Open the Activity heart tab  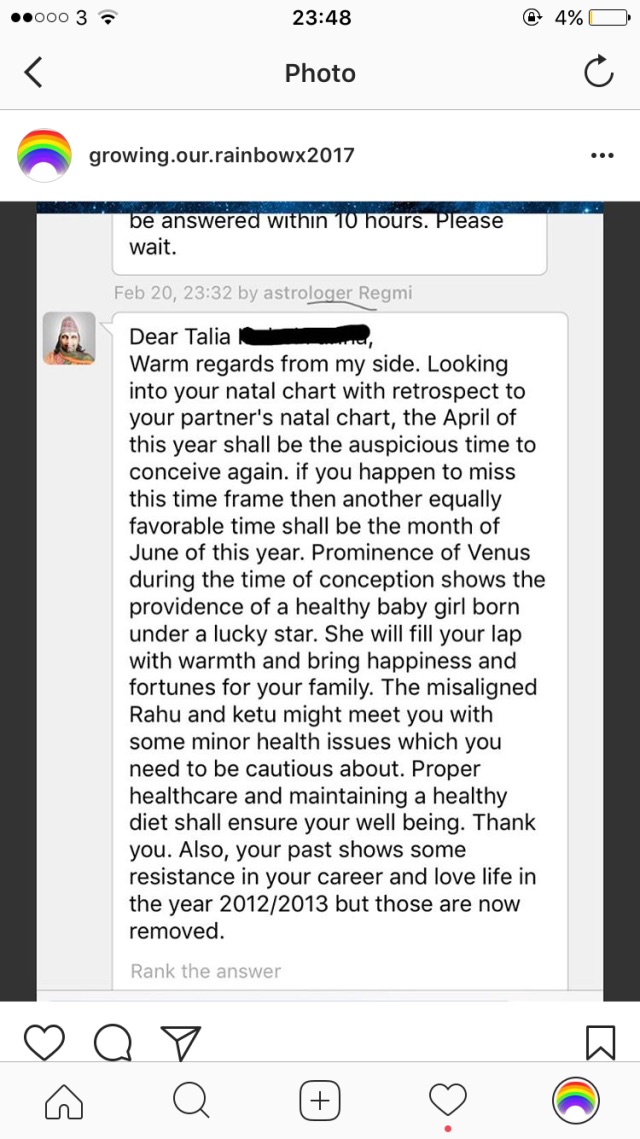point(448,1101)
